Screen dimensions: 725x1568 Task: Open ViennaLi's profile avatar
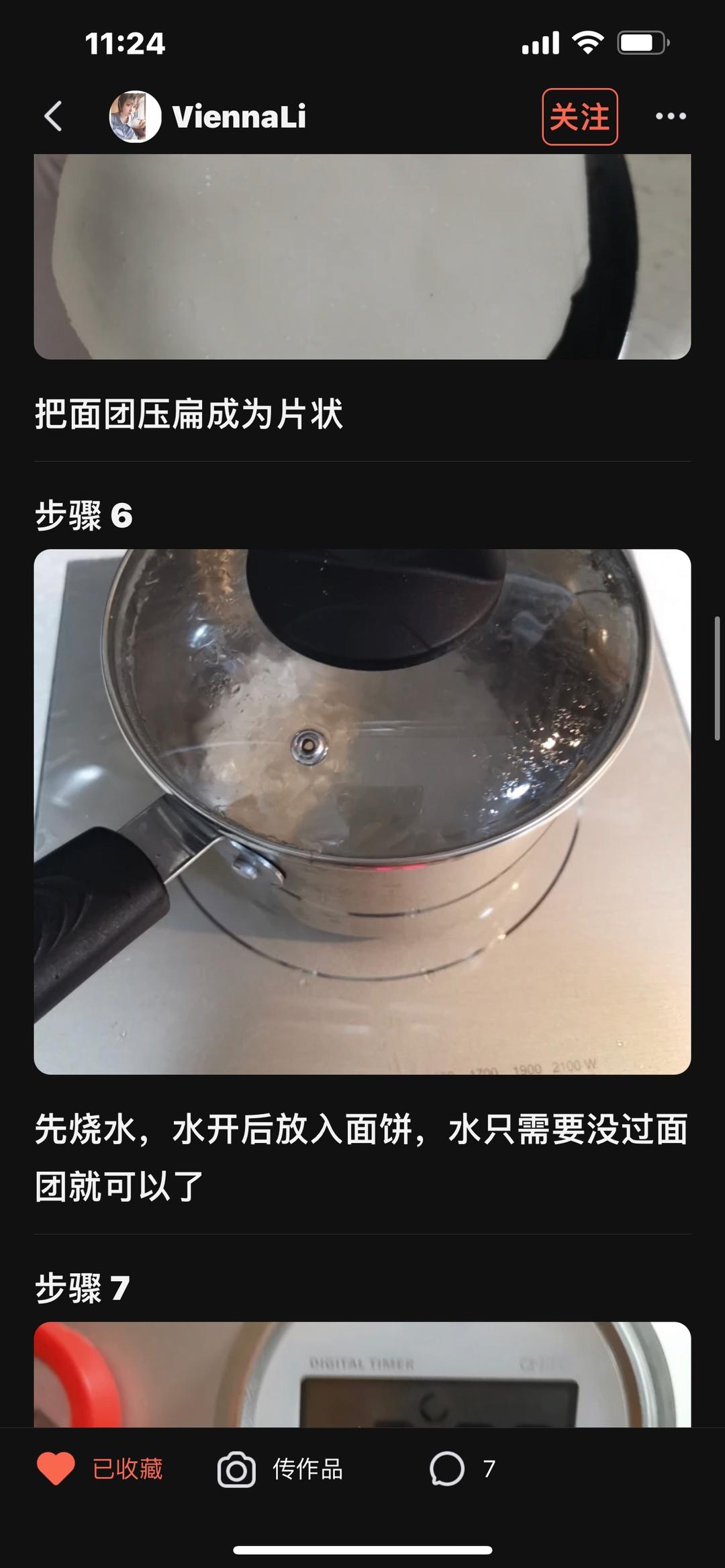135,117
